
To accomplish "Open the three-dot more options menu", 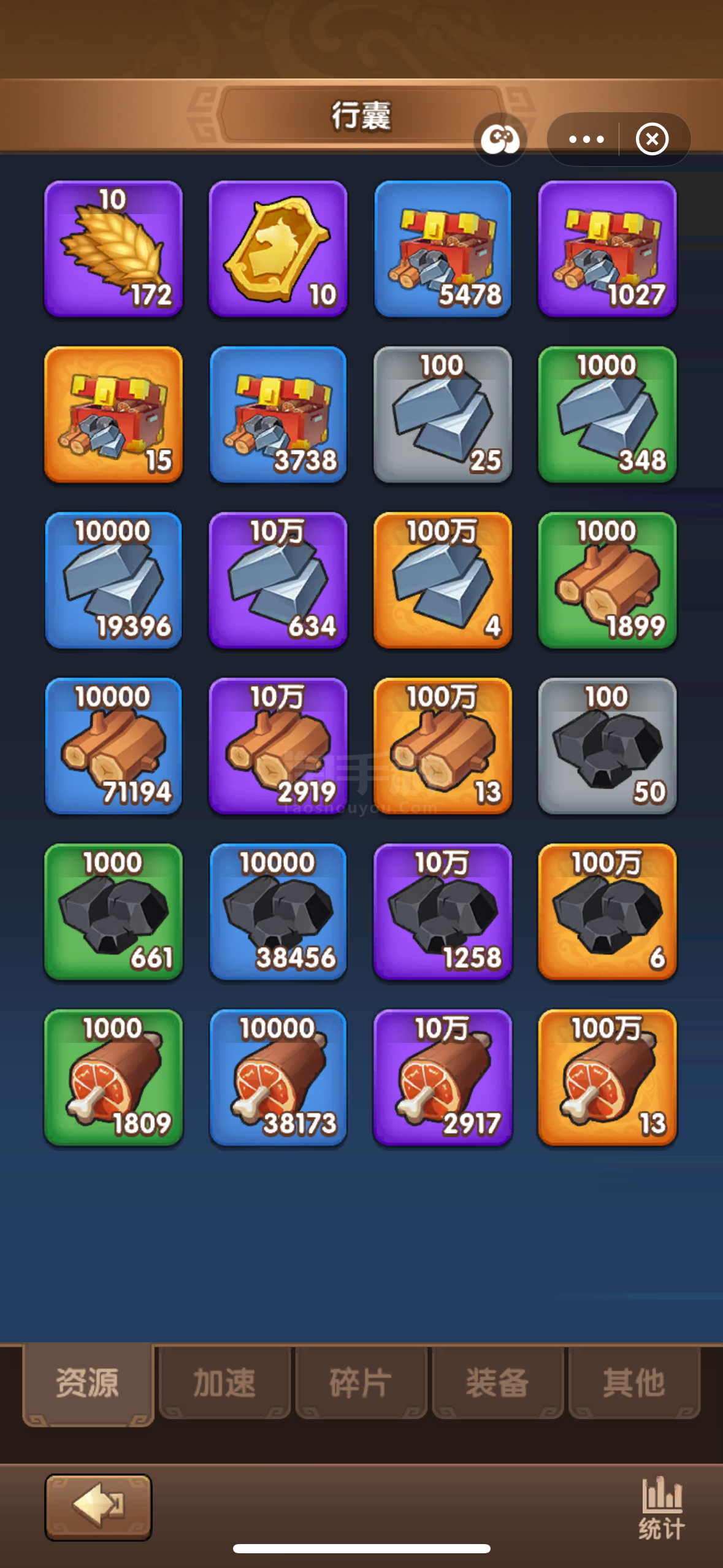I will pyautogui.click(x=586, y=139).
